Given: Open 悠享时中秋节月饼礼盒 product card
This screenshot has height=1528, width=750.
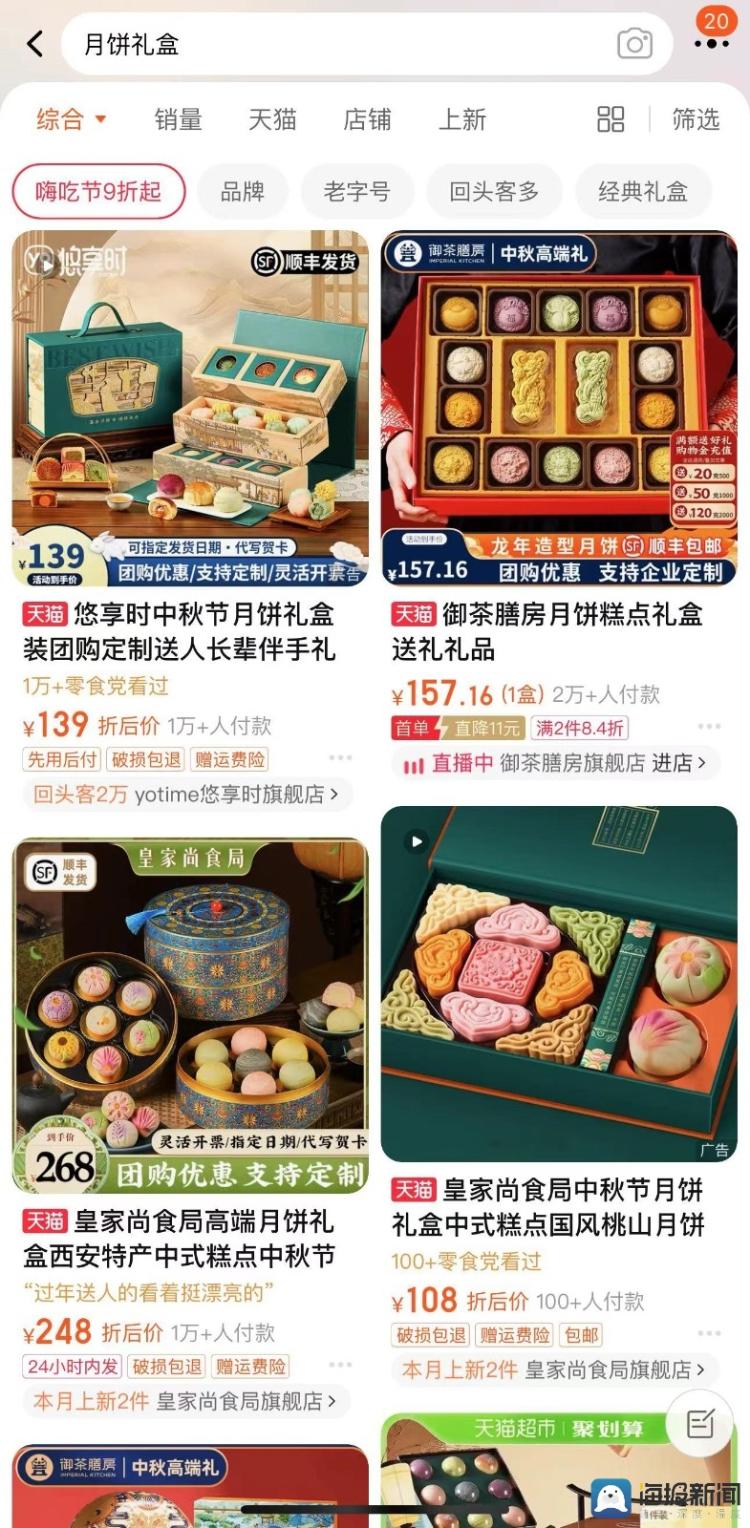Looking at the screenshot, I should coord(190,408).
